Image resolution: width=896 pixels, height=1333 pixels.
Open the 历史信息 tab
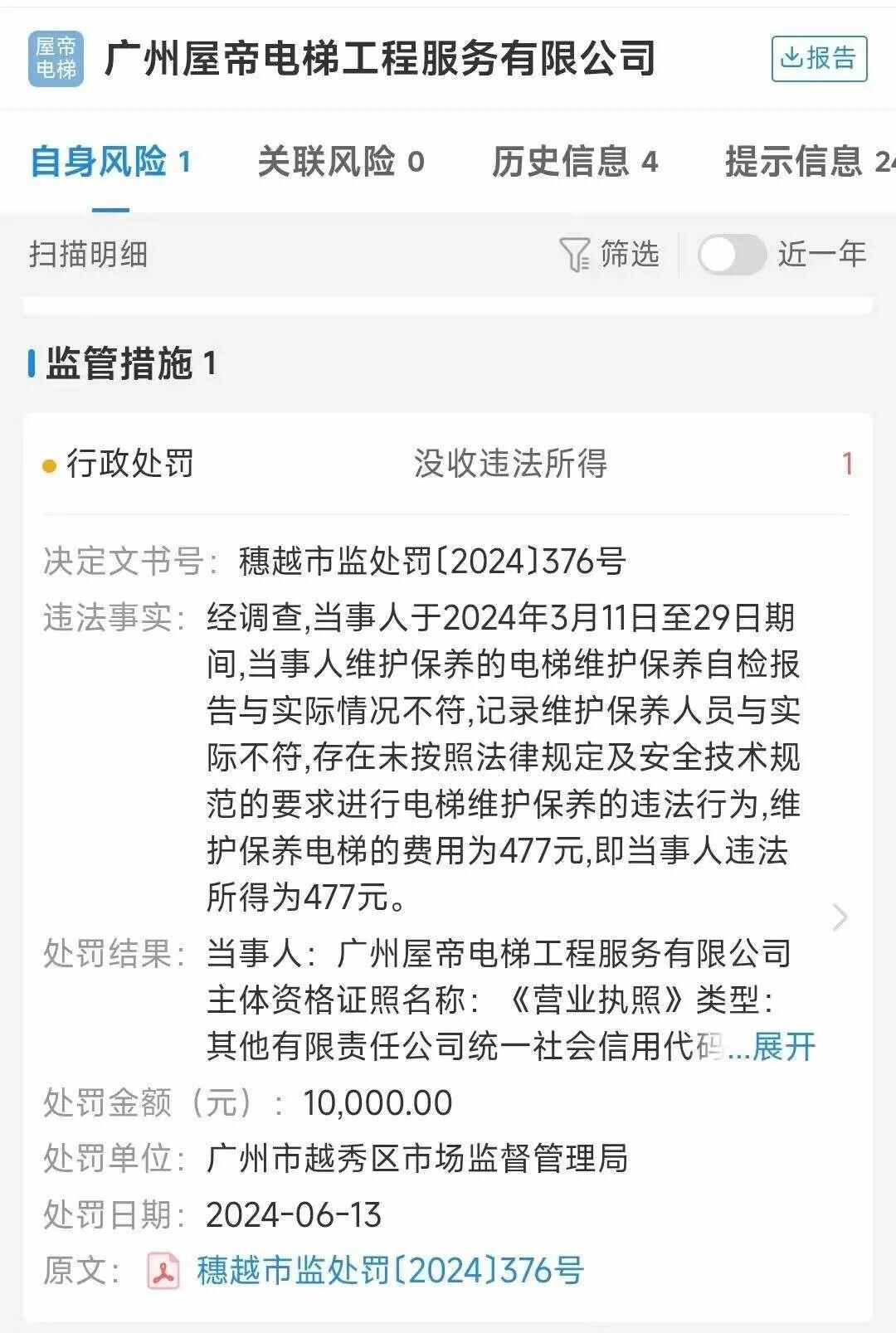(x=574, y=161)
